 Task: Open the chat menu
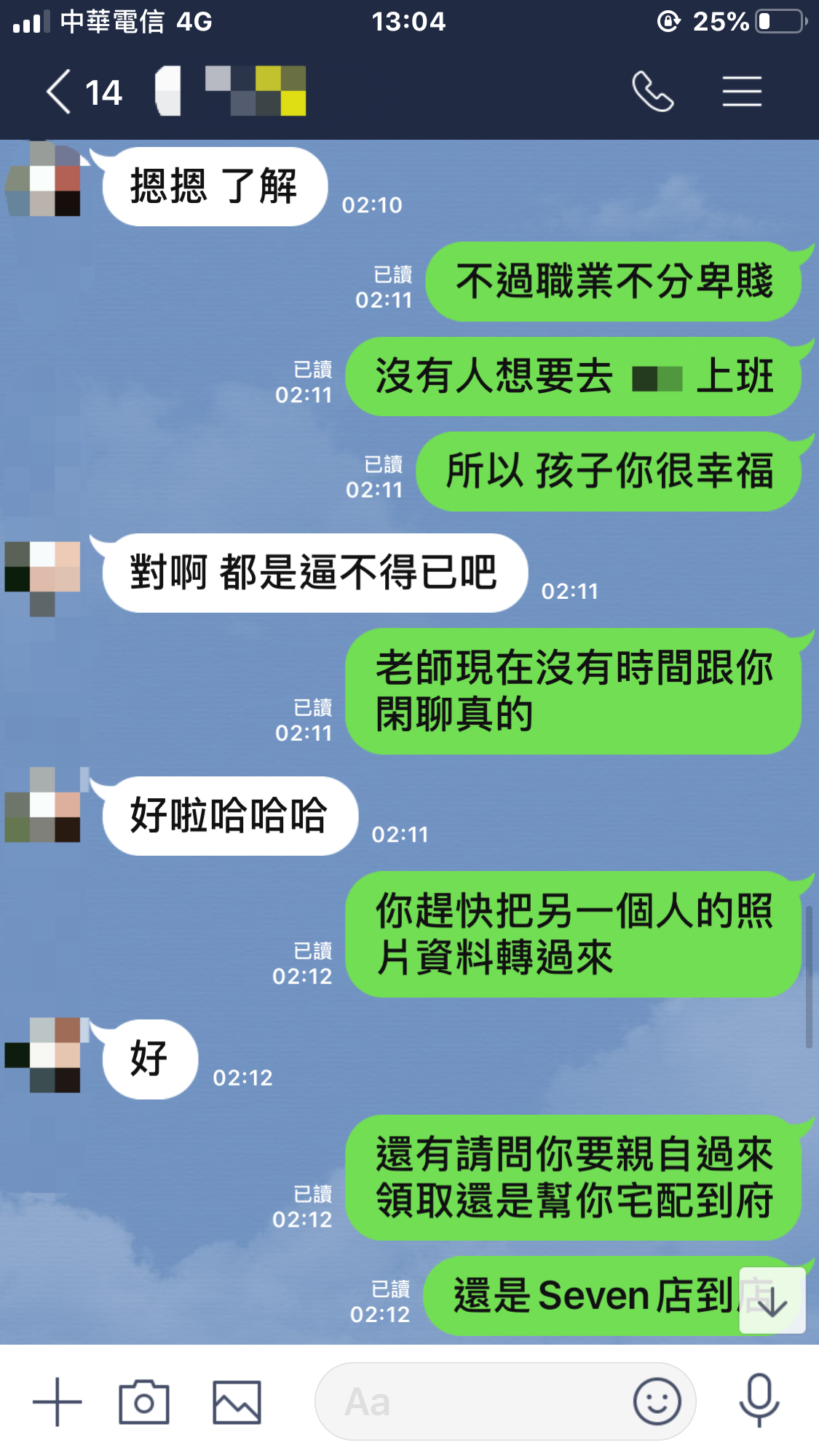[x=741, y=92]
